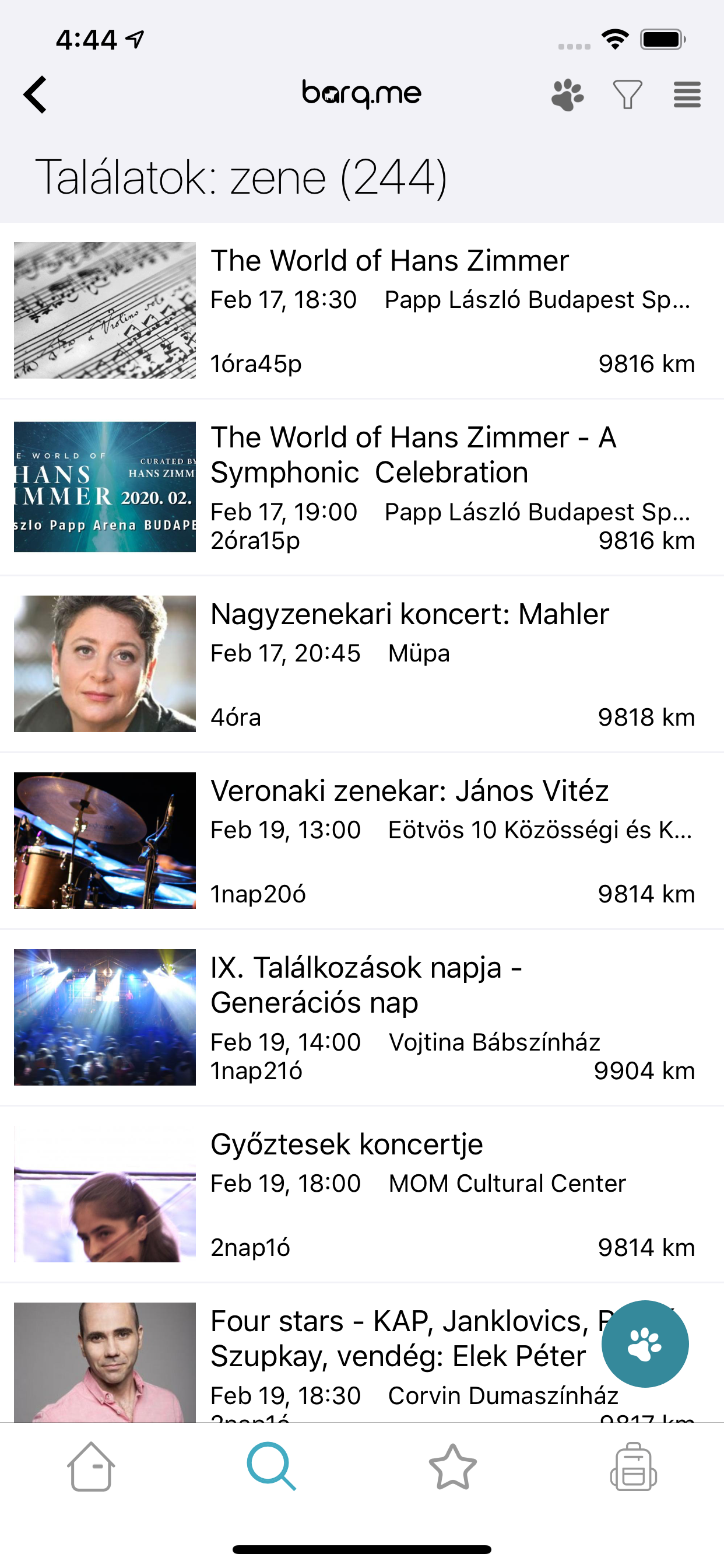Tap the paw icon in the top bar
724x1568 pixels.
[x=567, y=95]
